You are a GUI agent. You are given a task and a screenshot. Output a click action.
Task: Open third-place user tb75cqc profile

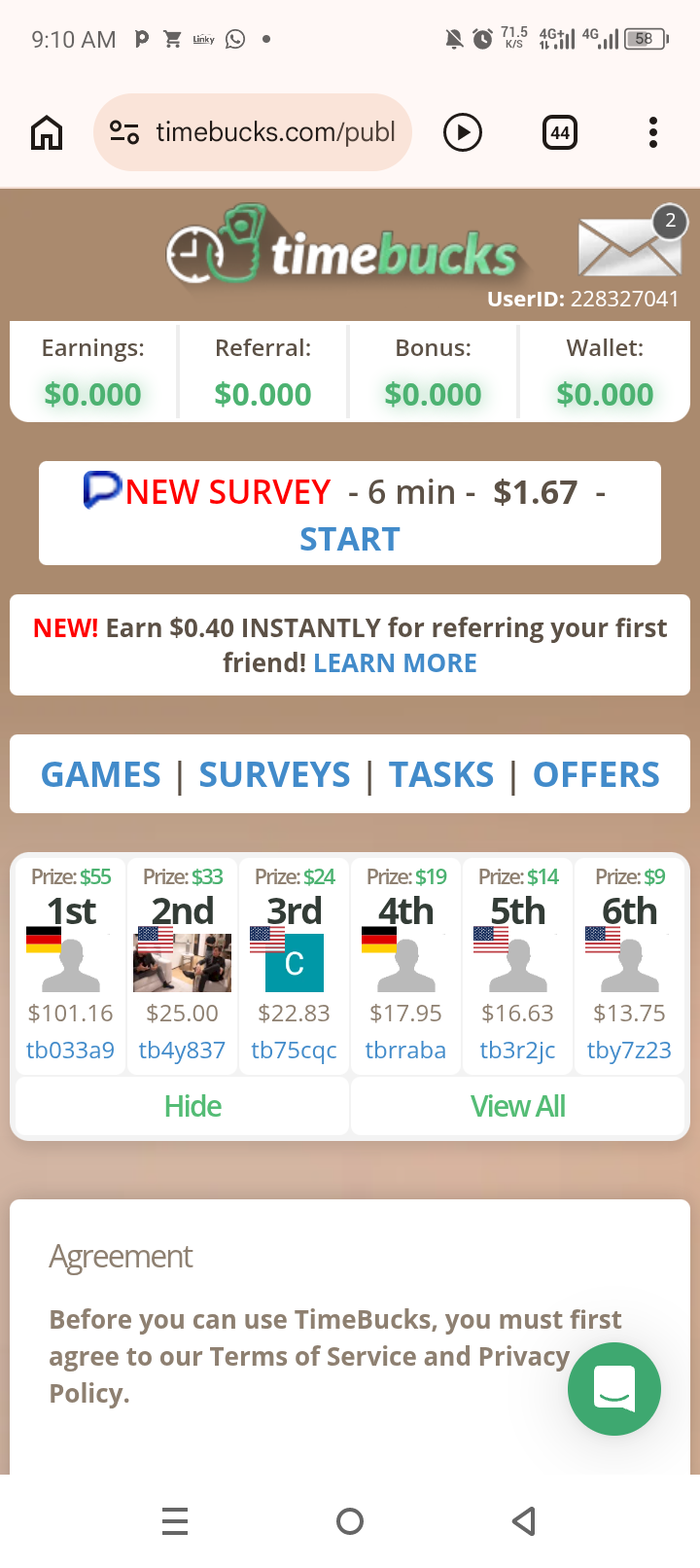click(x=294, y=1051)
